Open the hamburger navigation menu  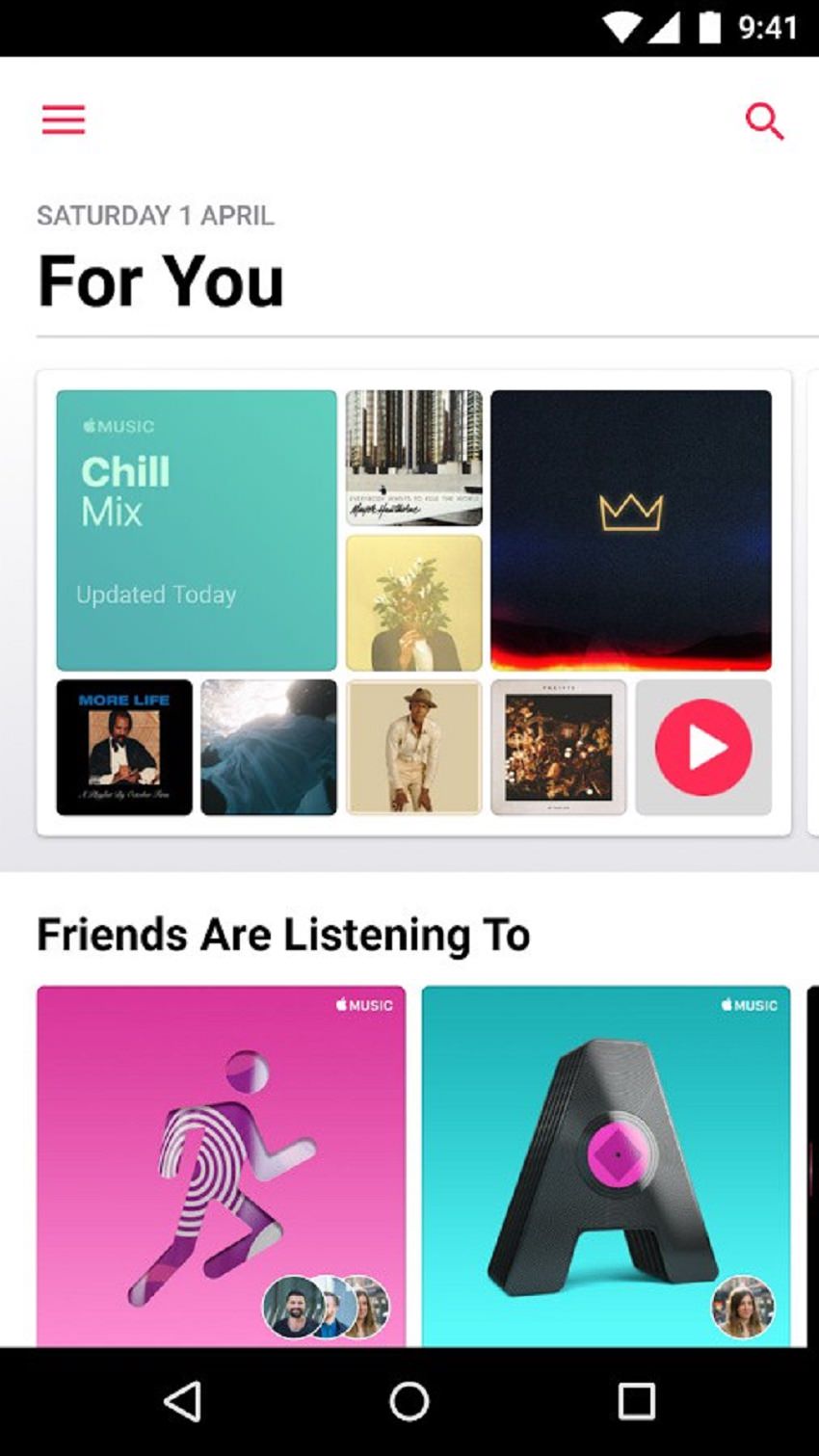(64, 120)
